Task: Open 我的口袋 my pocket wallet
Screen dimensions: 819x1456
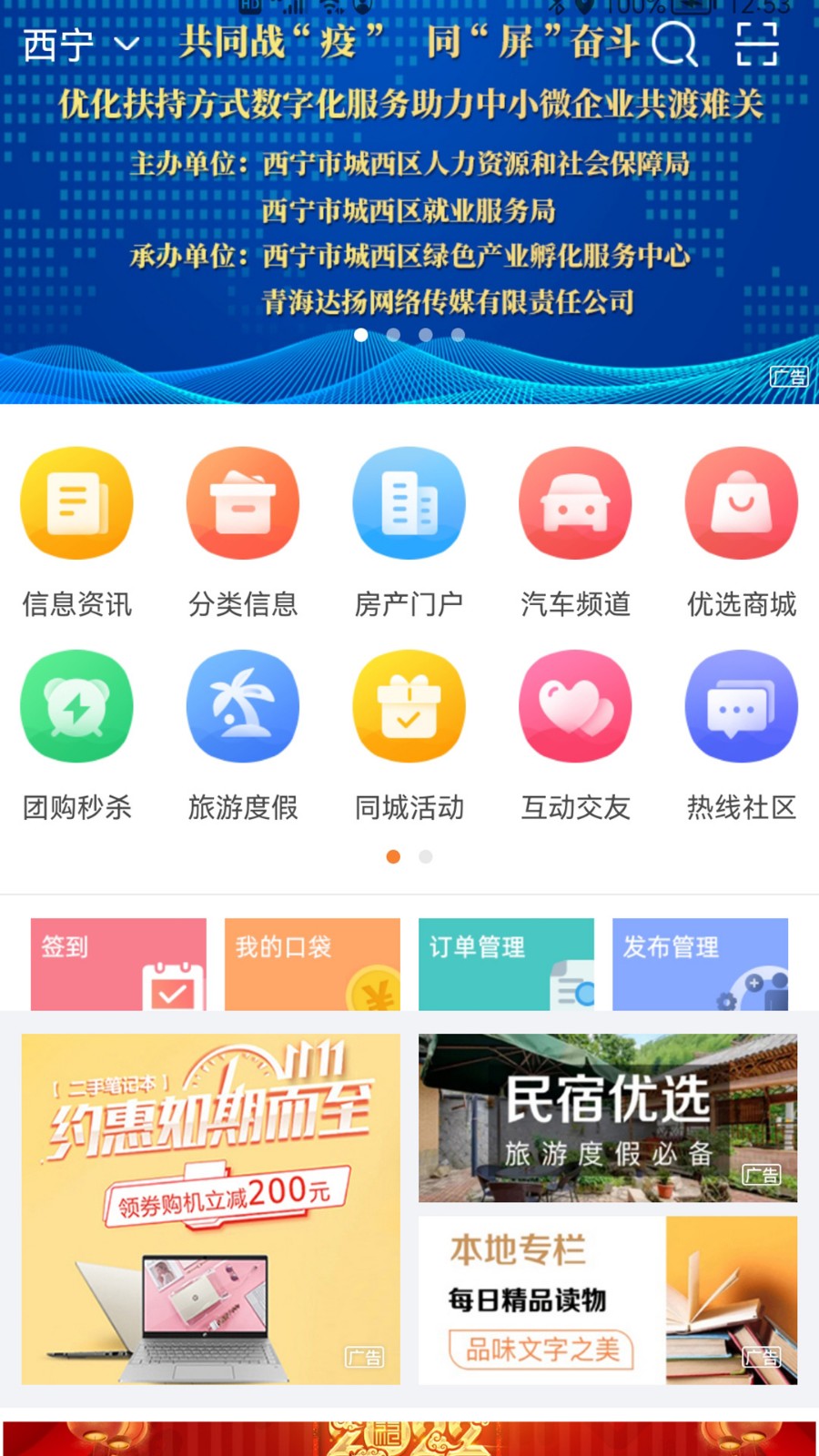Action: 312,962
